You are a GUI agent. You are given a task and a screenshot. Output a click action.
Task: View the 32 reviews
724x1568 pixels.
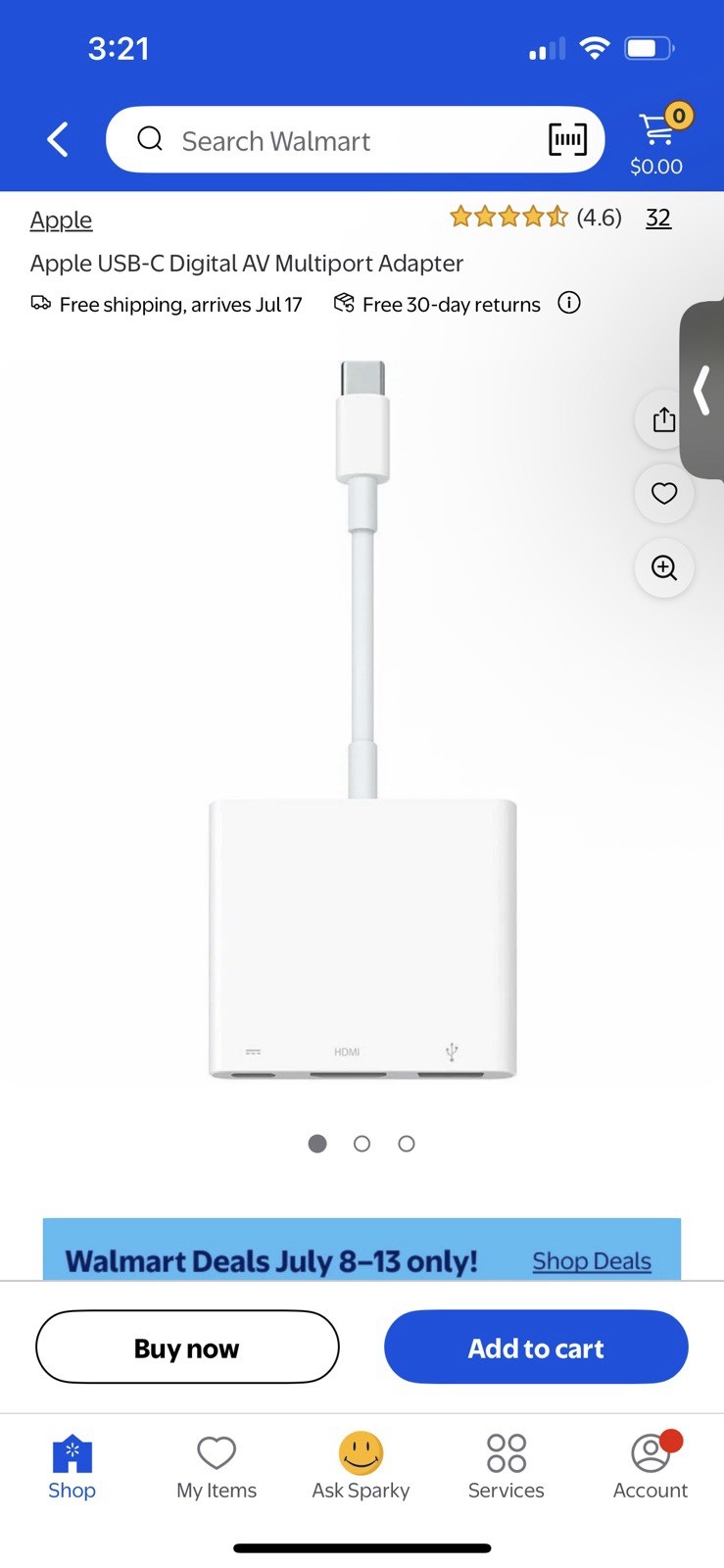(x=657, y=218)
